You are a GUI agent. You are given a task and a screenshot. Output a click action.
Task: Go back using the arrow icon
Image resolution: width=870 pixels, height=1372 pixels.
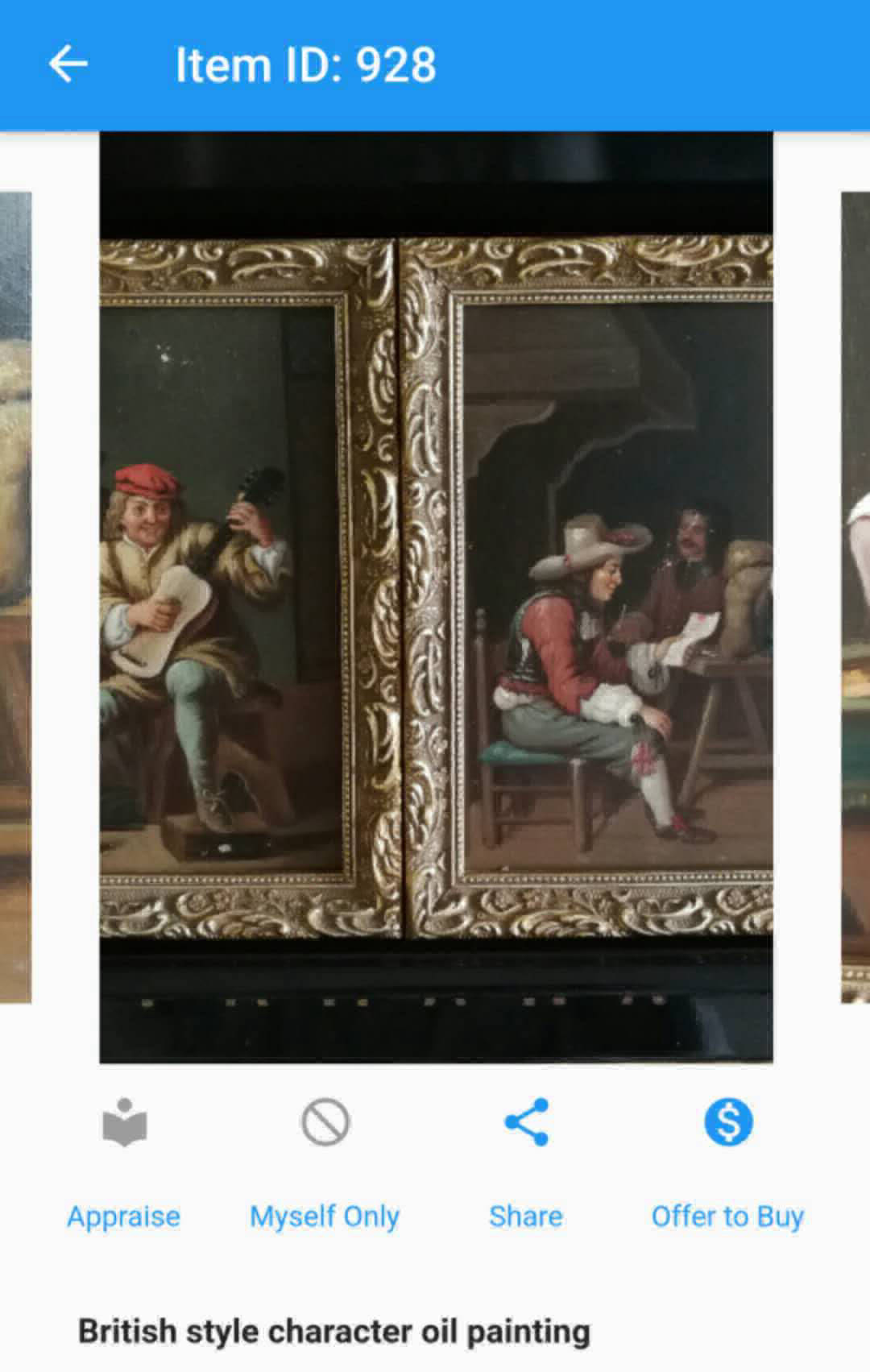pos(68,64)
